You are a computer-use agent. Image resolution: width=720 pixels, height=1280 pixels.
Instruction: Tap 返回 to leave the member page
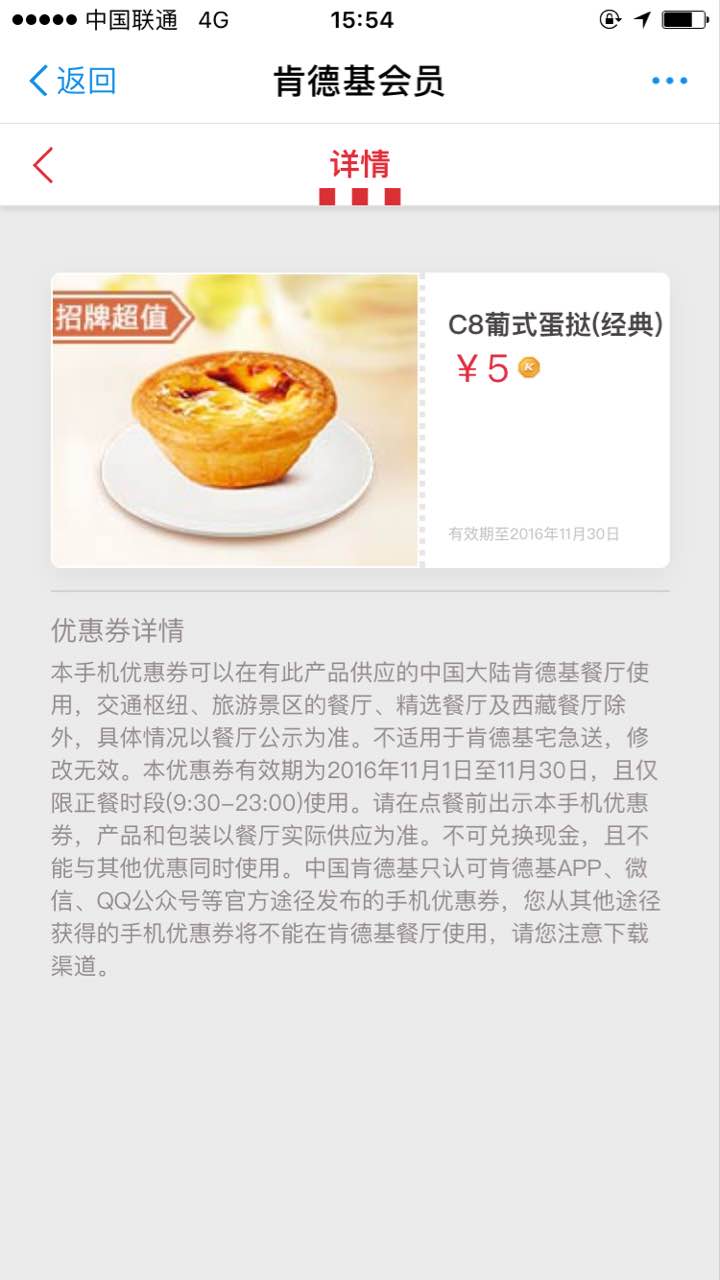(x=72, y=81)
